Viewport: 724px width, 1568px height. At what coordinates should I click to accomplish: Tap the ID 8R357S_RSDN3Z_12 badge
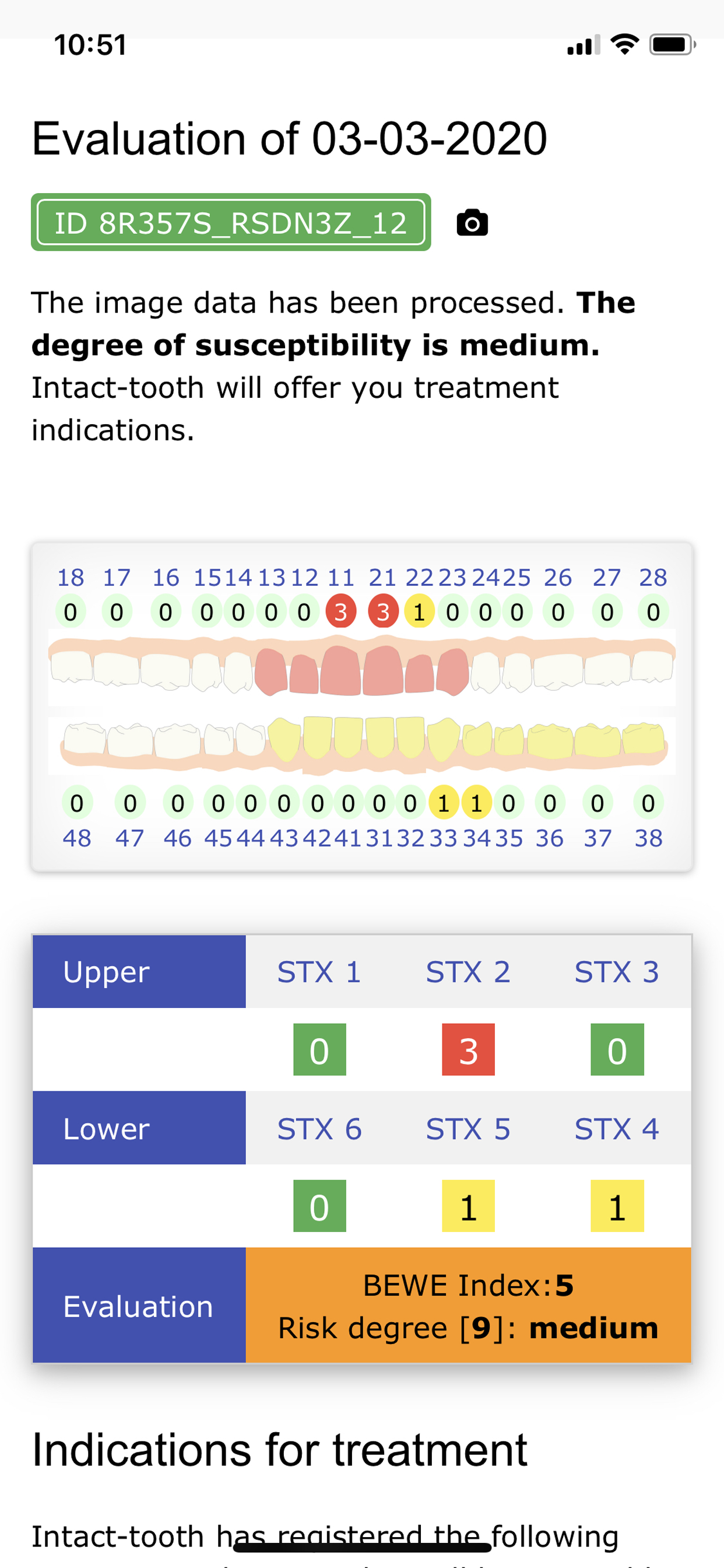point(231,223)
